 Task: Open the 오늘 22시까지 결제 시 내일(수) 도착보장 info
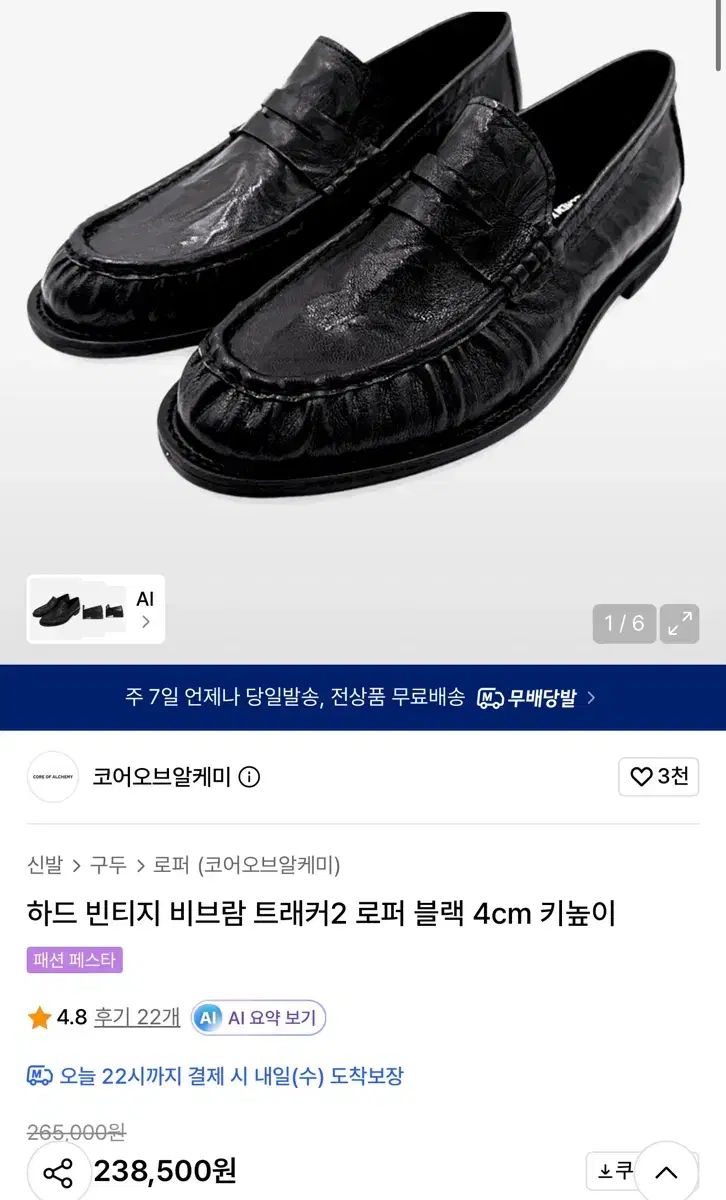215,1076
